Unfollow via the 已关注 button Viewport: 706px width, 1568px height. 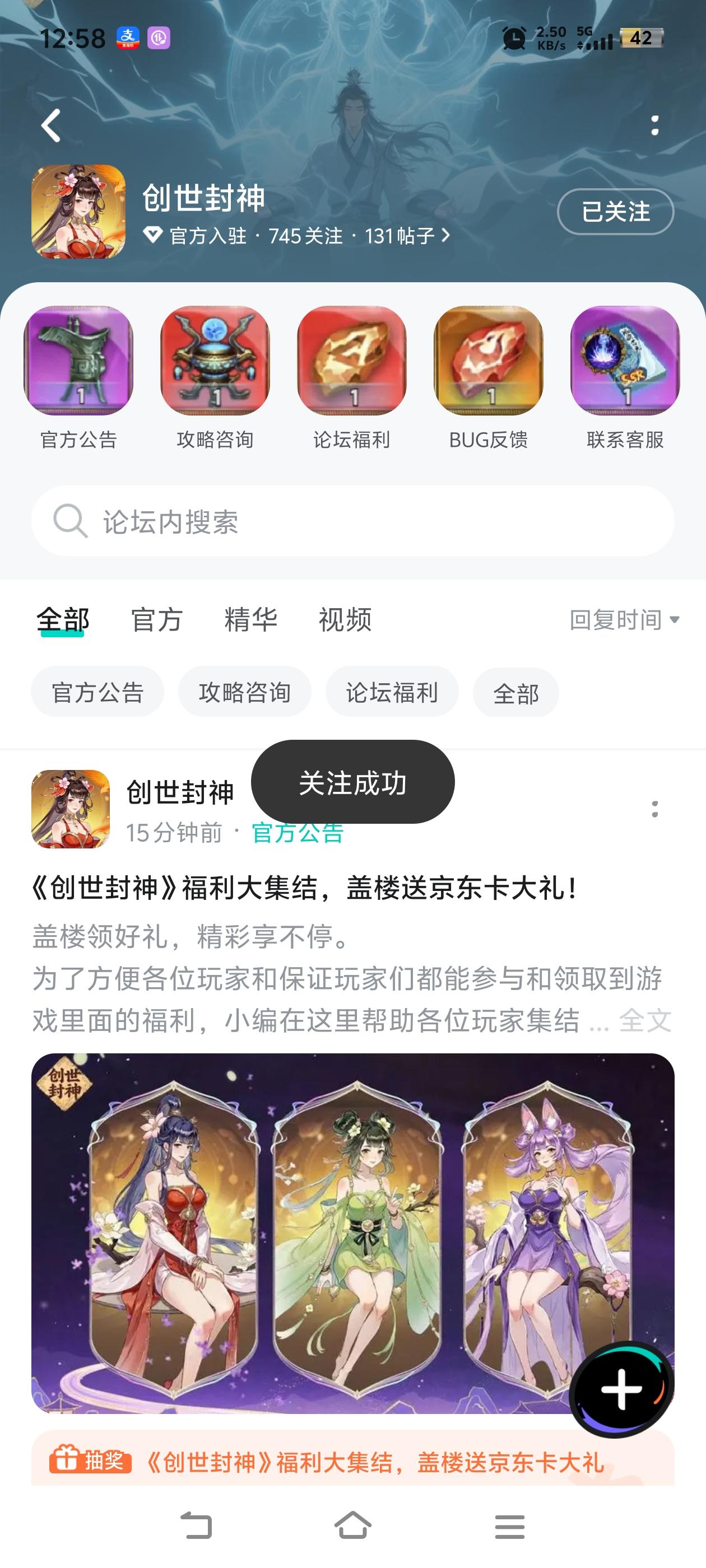615,211
